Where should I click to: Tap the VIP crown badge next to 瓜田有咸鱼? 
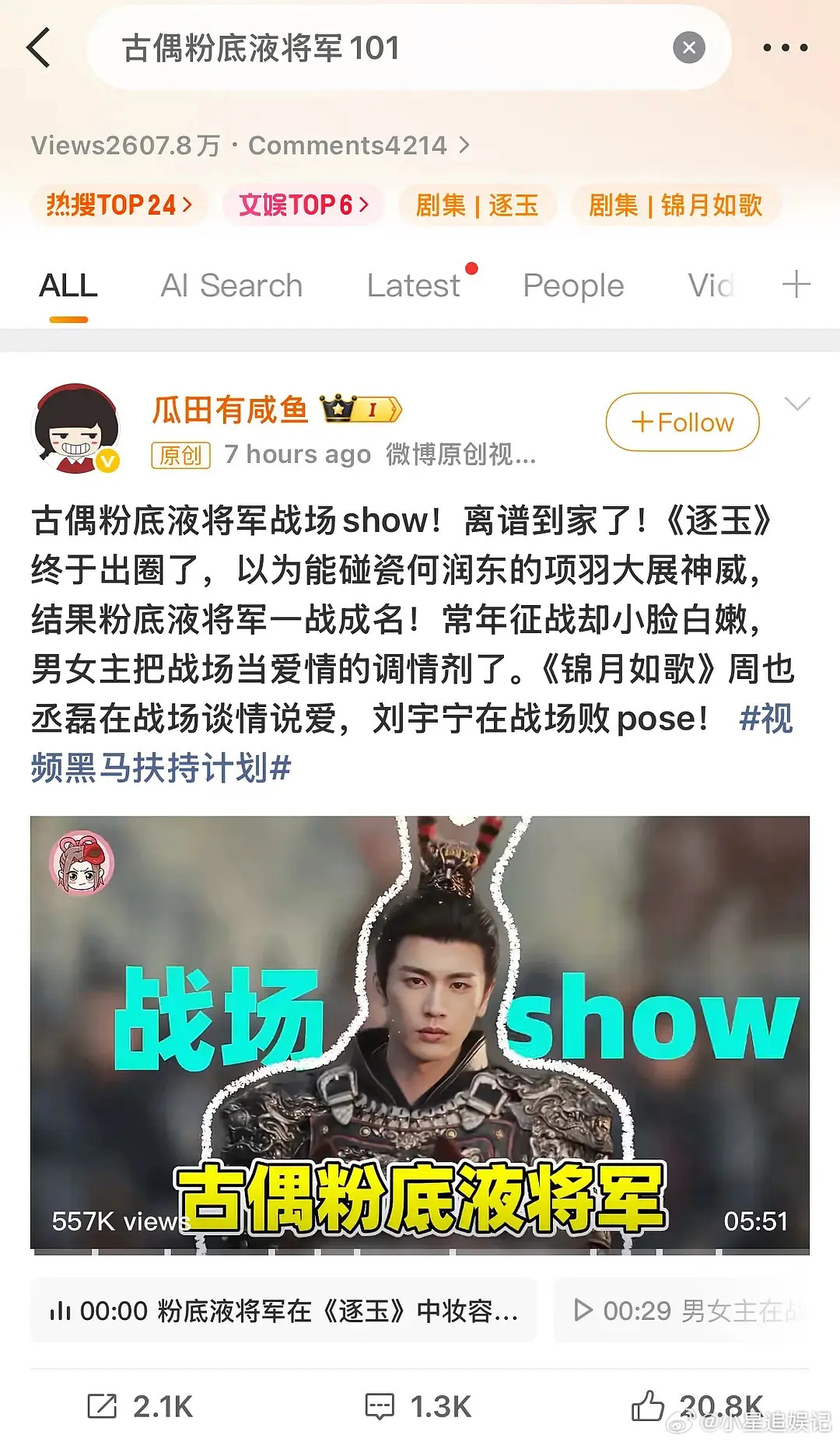(362, 410)
